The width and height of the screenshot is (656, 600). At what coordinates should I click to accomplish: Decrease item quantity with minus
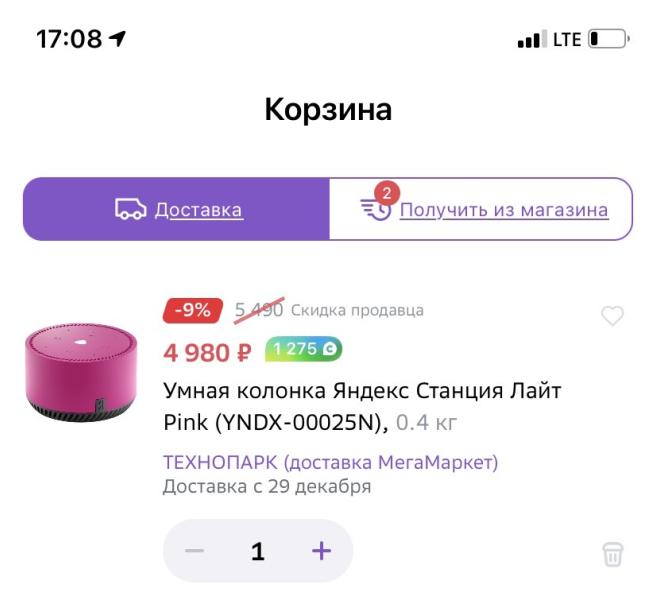click(196, 551)
